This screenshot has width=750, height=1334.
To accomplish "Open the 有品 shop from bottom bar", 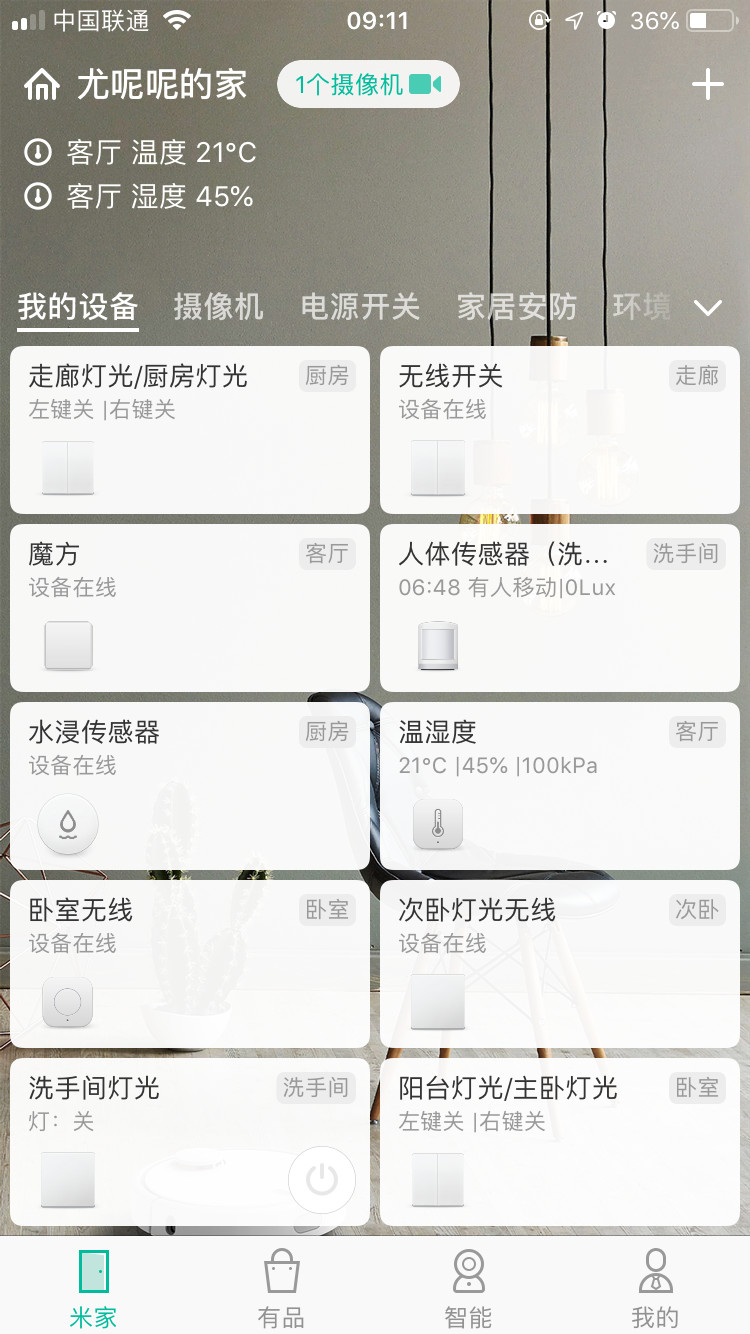I will coord(280,1285).
